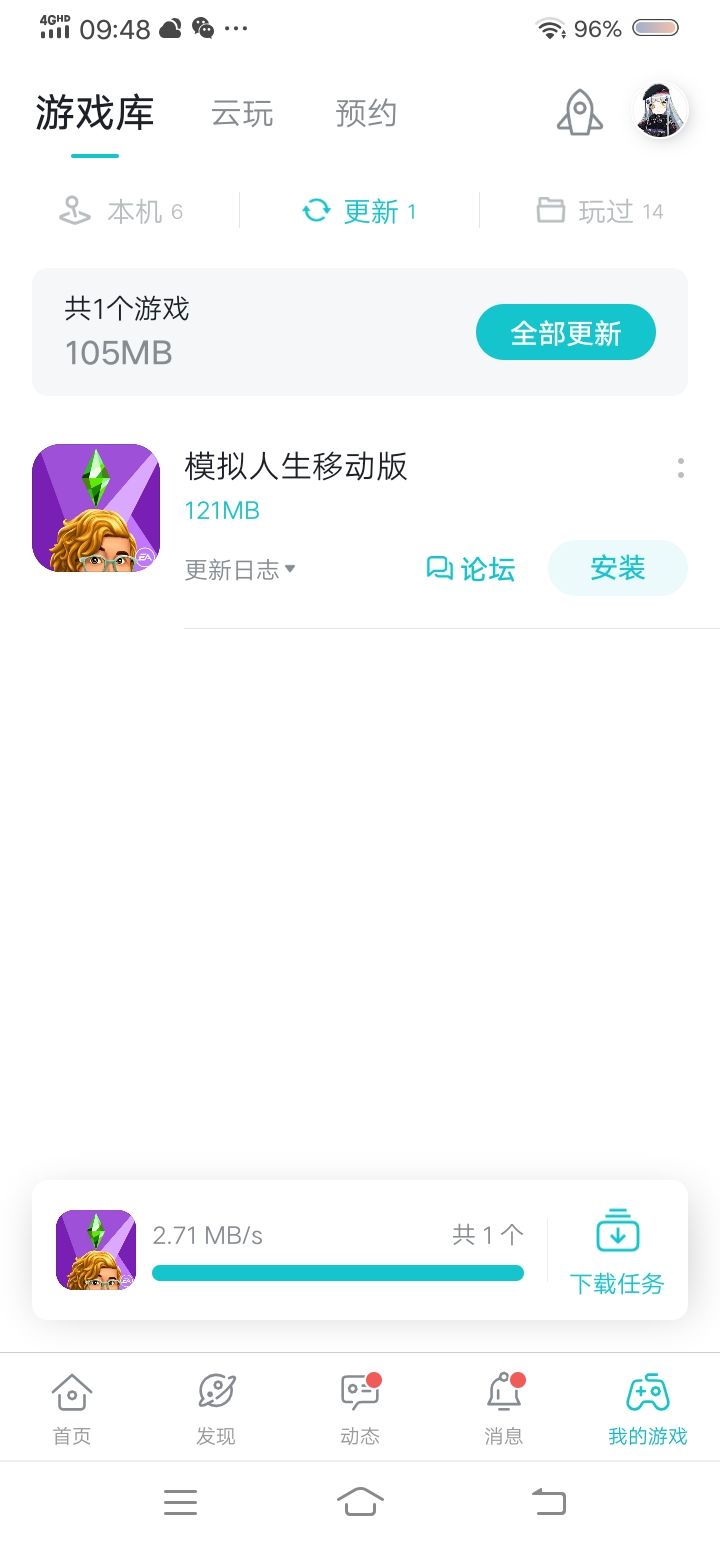This screenshot has height=1544, width=720.
Task: Open 模拟人生移动版 game icon
Action: (x=96, y=508)
